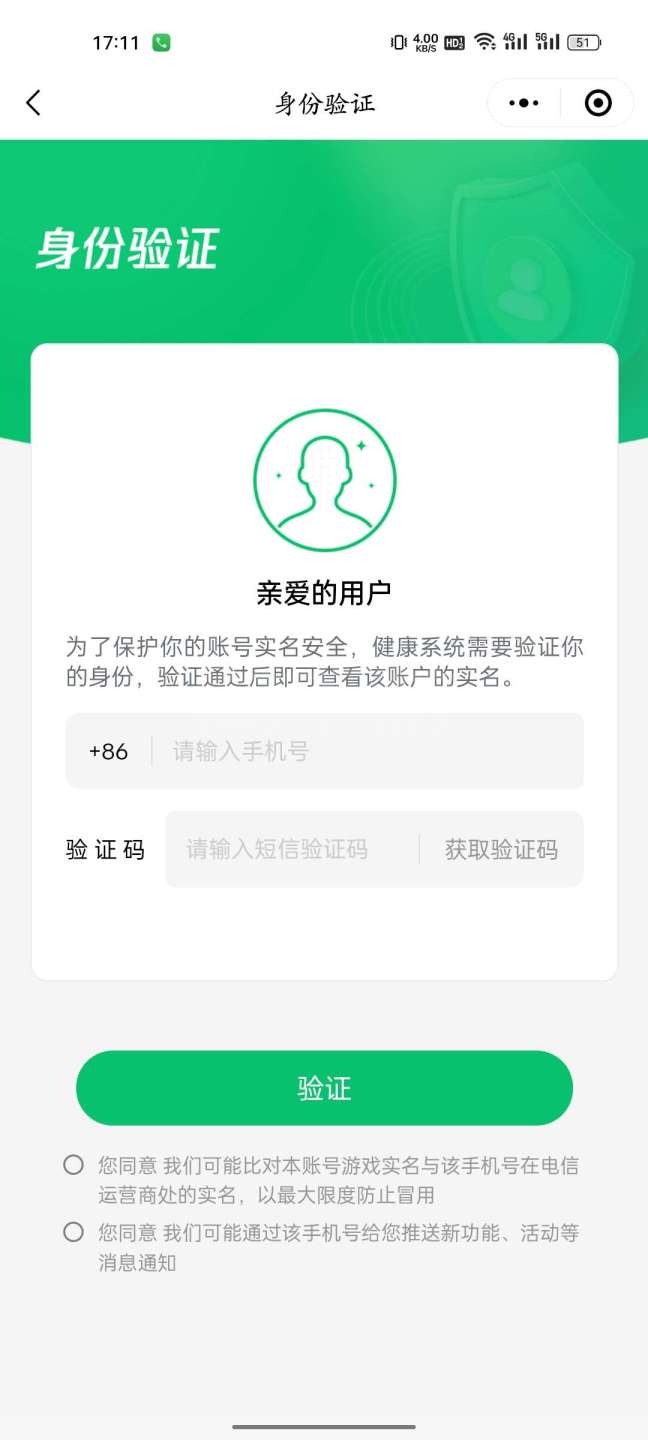This screenshot has width=648, height=1440.
Task: Tap the green 验证 button
Action: point(324,1088)
